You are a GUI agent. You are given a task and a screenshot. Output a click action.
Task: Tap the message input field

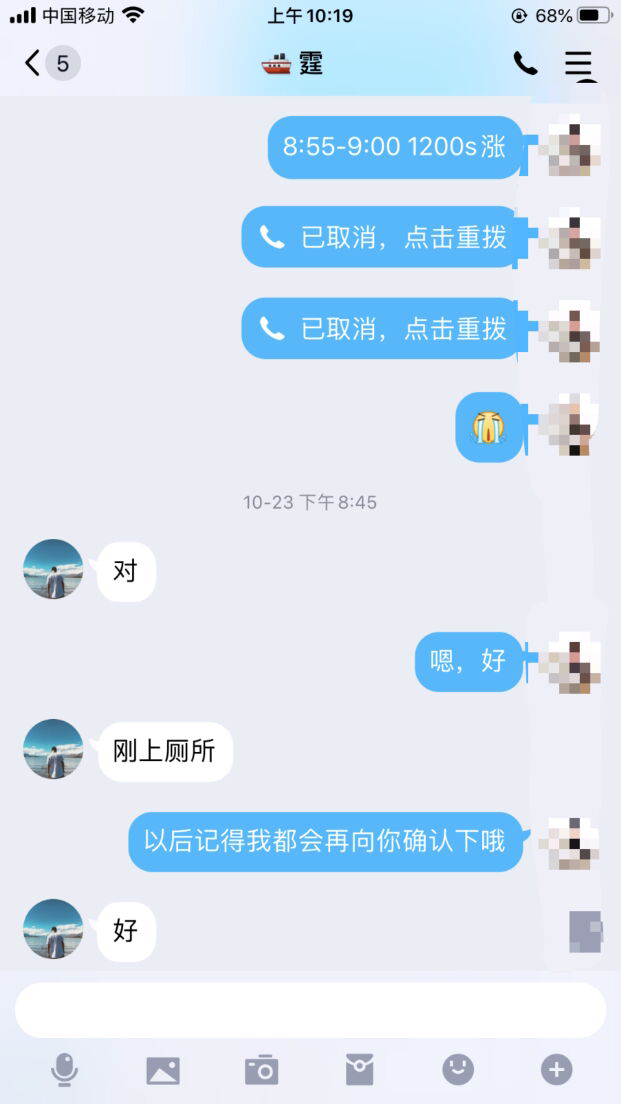(x=310, y=1010)
